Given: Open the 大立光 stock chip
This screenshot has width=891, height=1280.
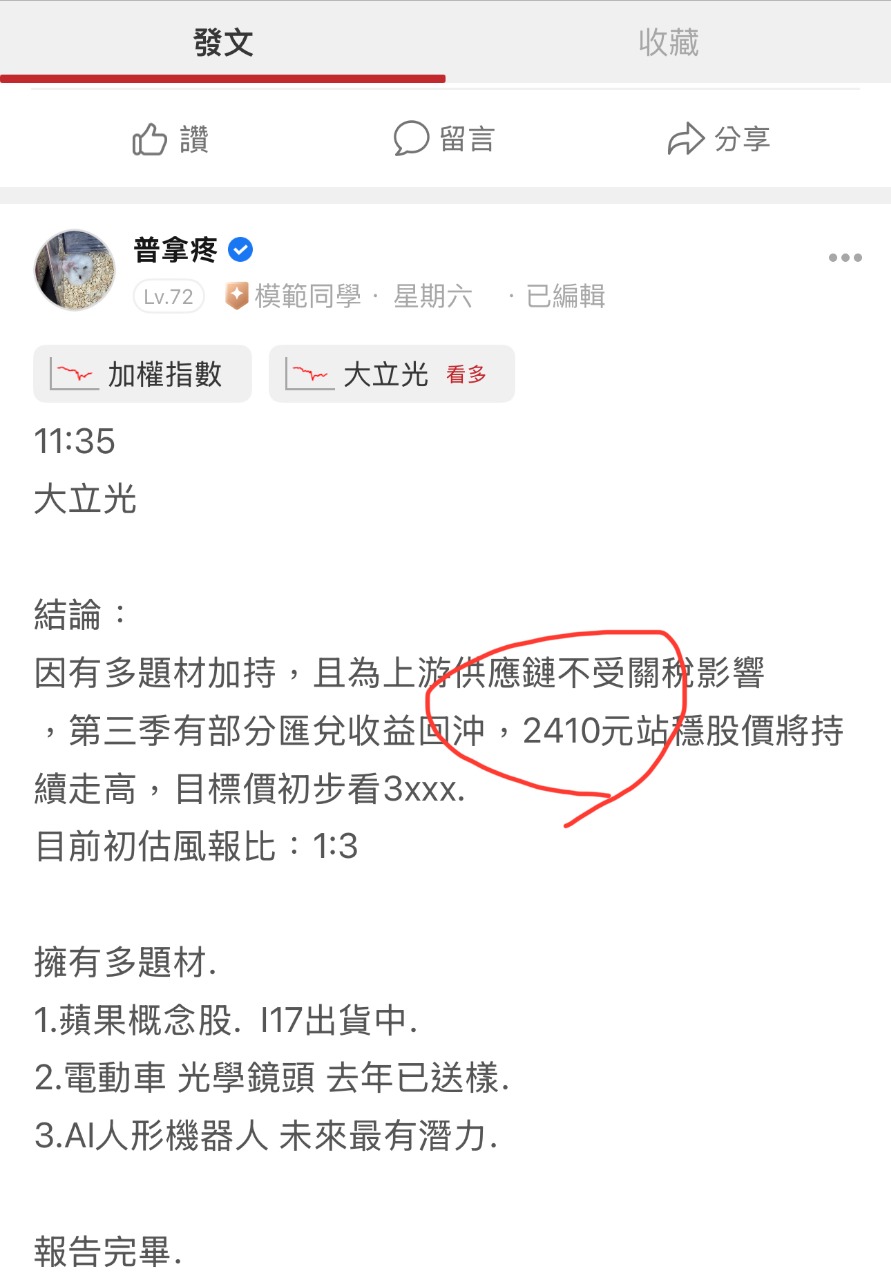Looking at the screenshot, I should click(391, 374).
